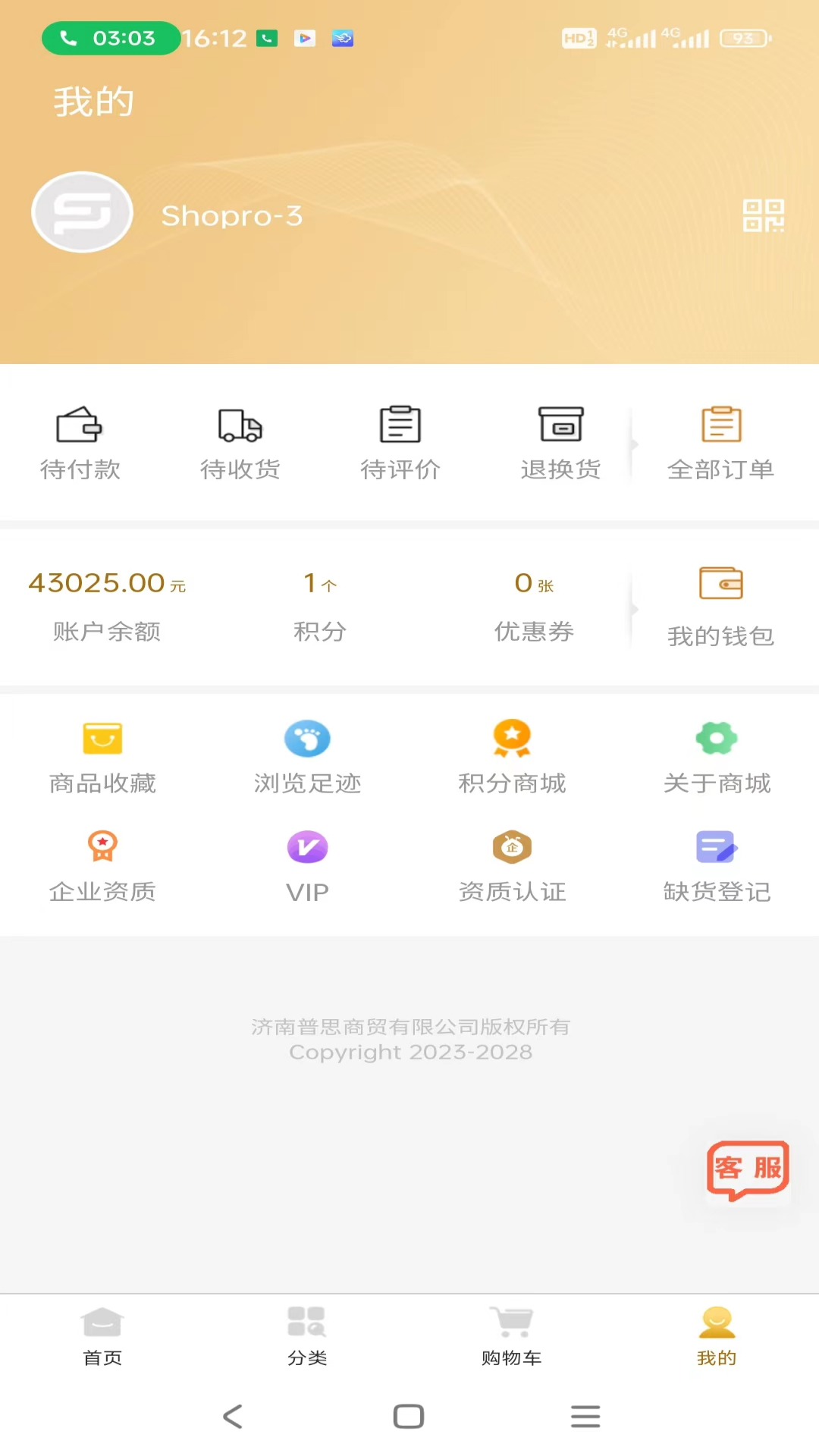The width and height of the screenshot is (819, 1456).
Task: Open 商品收藏 favorites
Action: 102,756
